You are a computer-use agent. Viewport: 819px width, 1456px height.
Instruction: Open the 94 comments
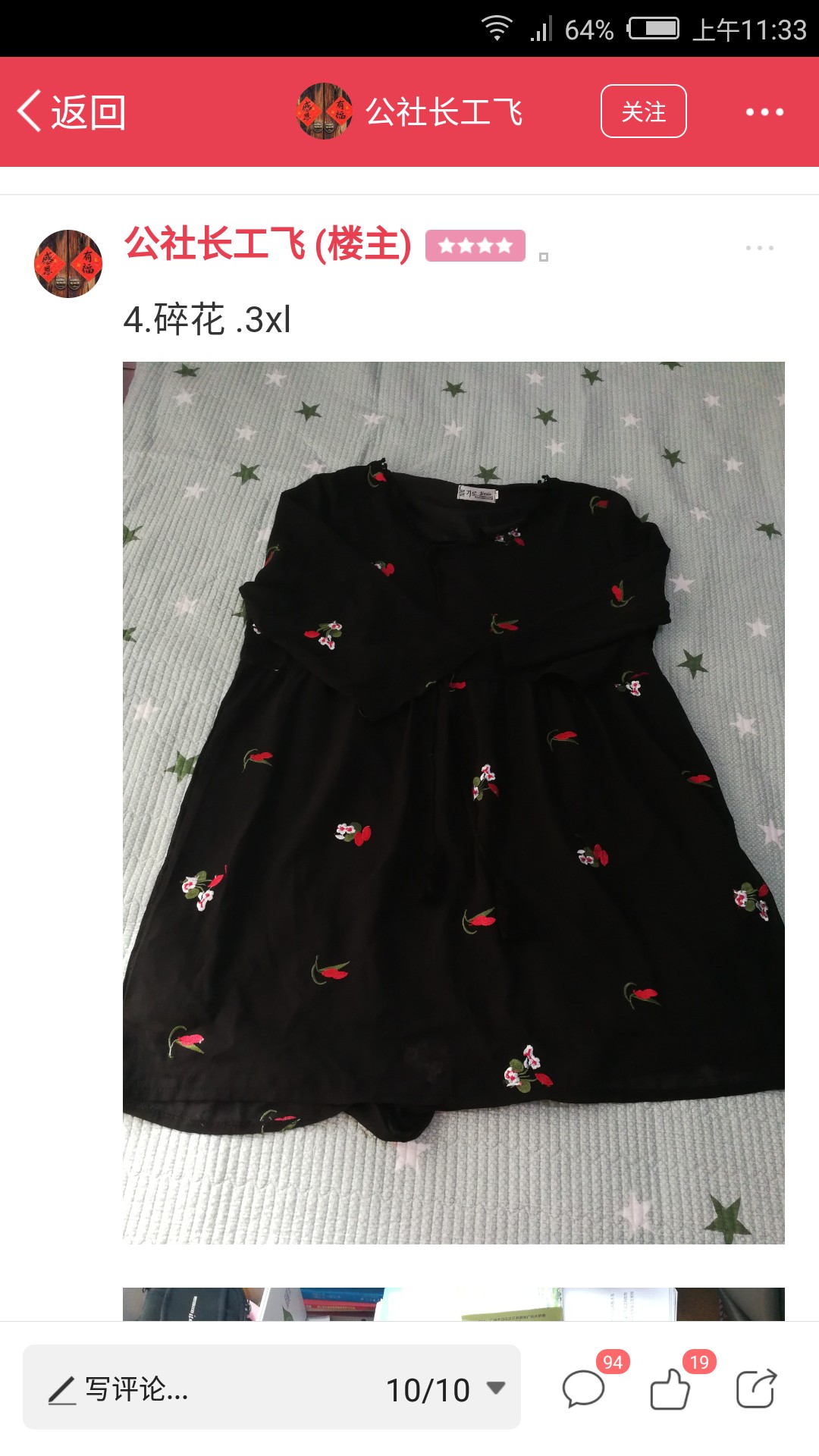click(584, 1389)
